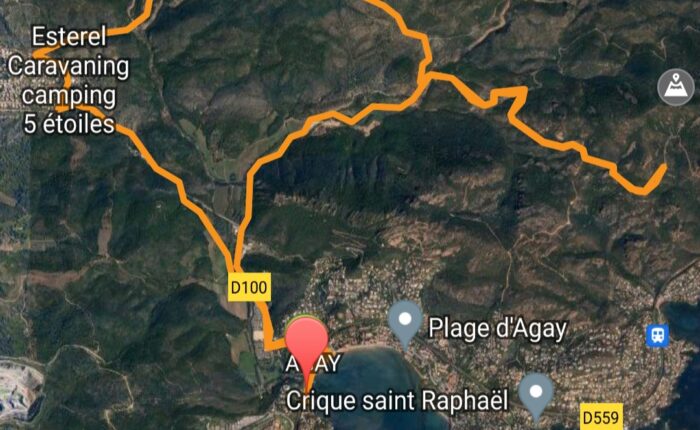Select the Crique saint Raphaël pin
The width and height of the screenshot is (700, 430).
(x=537, y=393)
